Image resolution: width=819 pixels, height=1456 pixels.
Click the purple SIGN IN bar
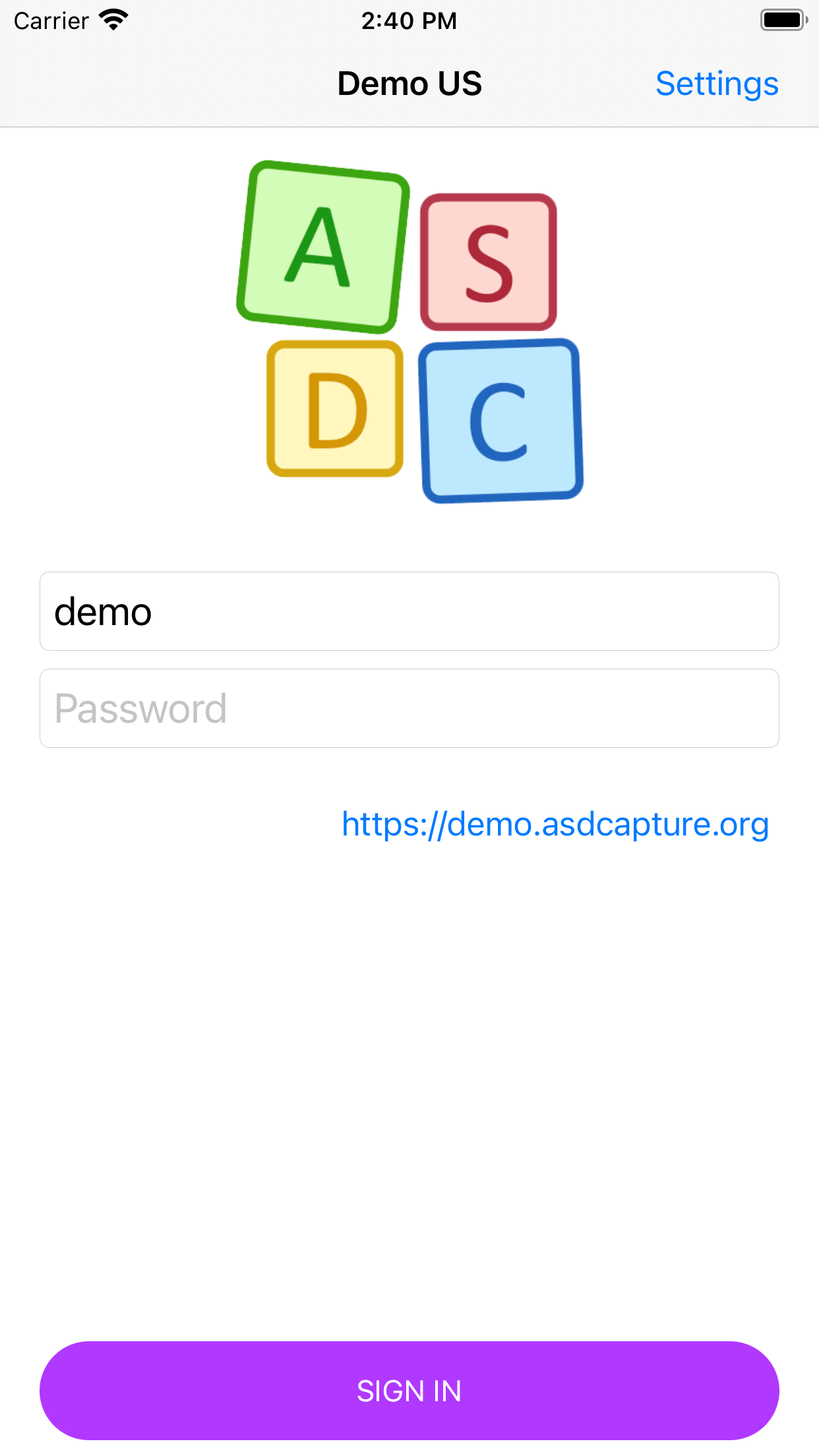point(409,1391)
